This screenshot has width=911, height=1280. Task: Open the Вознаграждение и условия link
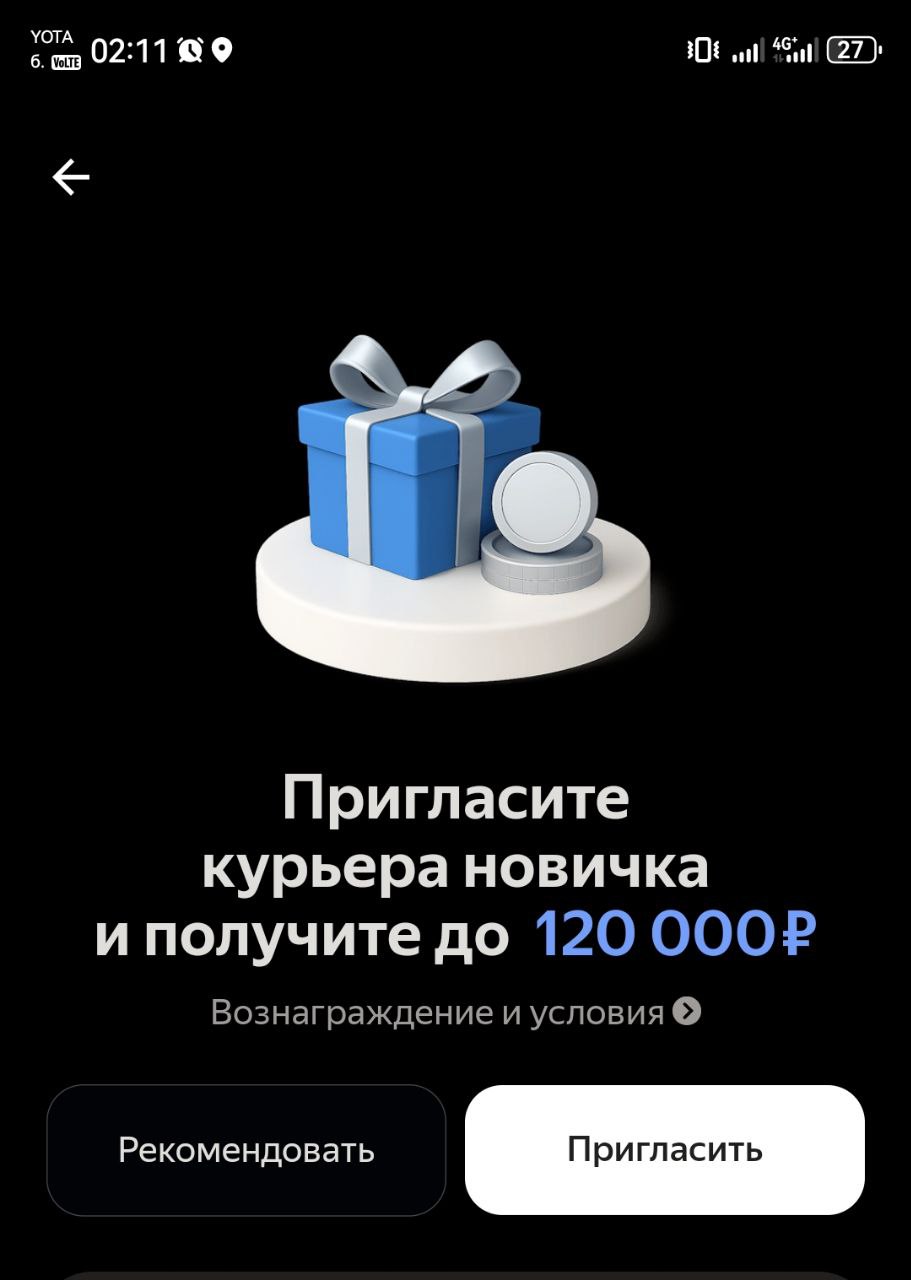455,1013
